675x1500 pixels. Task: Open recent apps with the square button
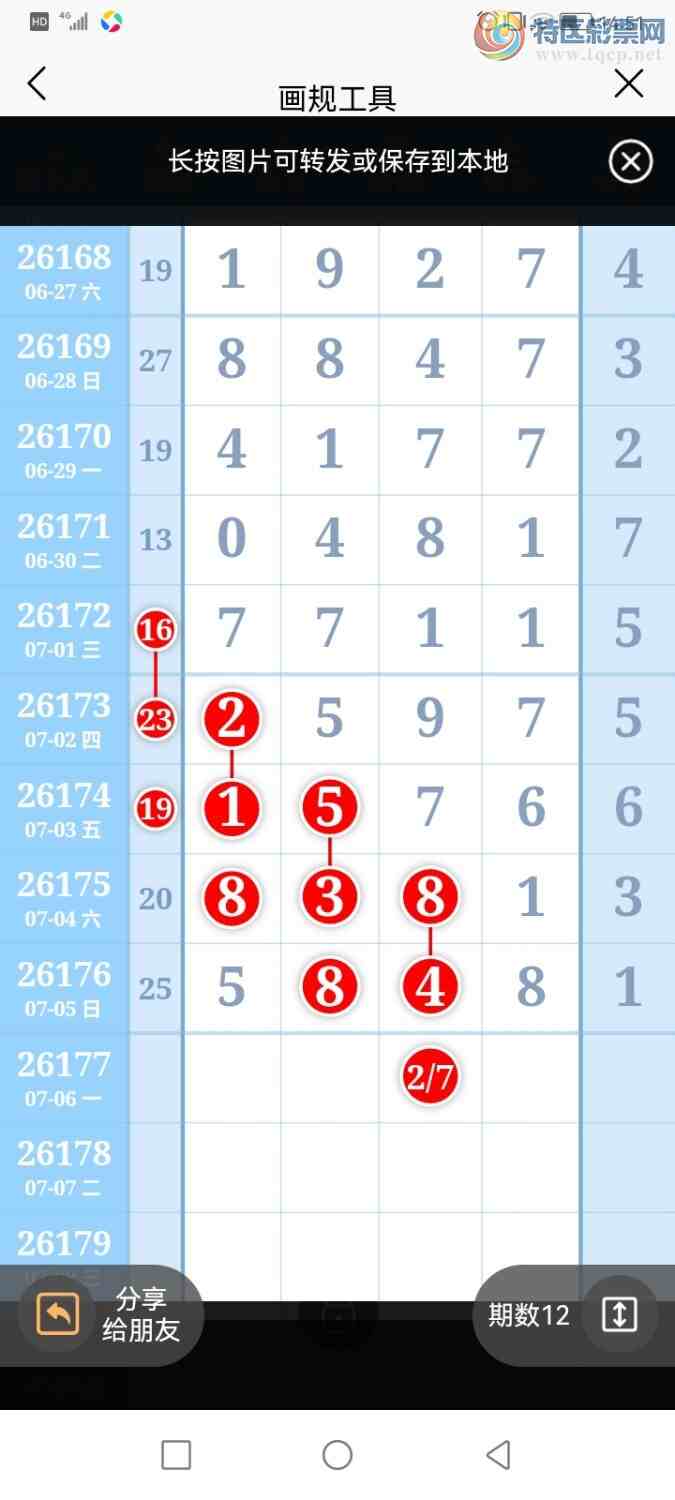[176, 1455]
